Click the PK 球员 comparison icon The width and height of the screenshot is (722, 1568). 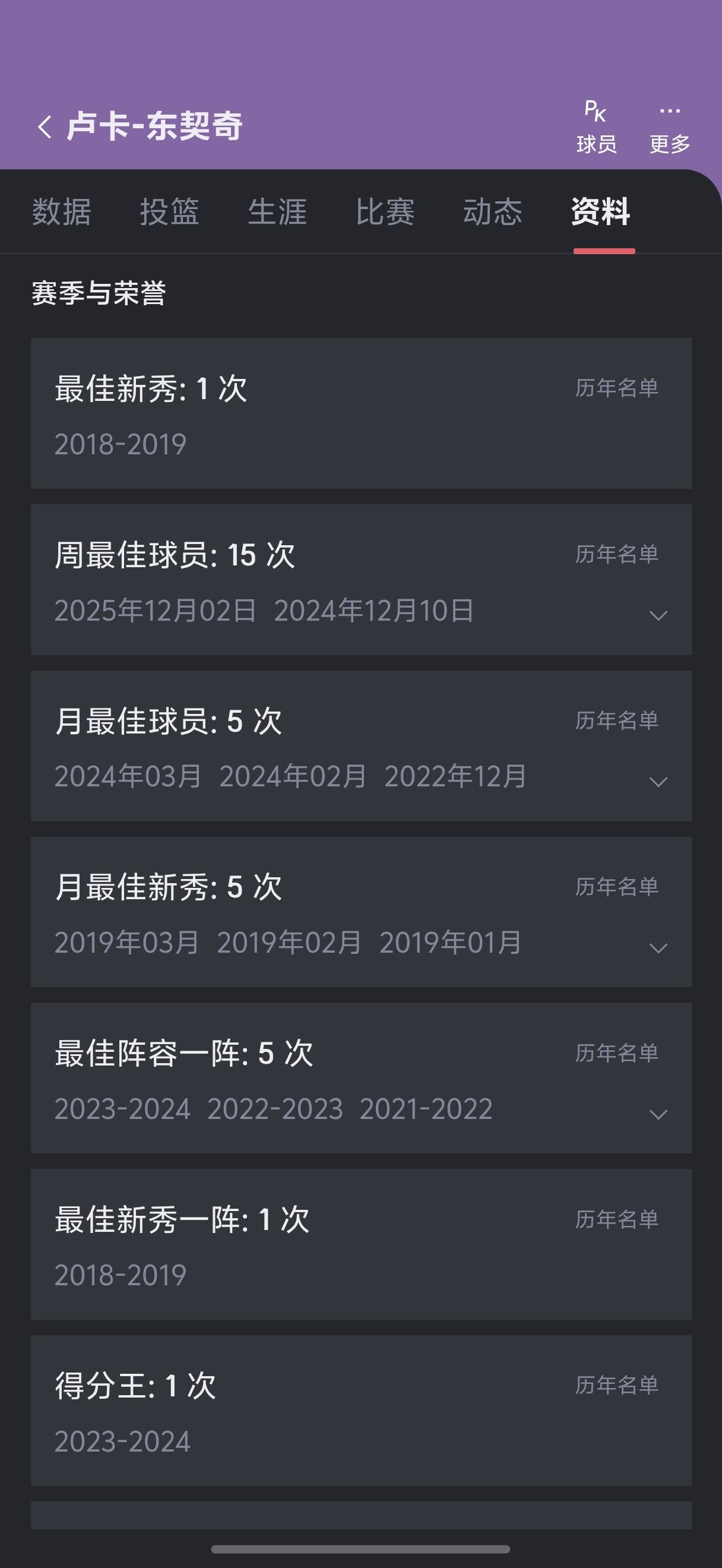(595, 125)
